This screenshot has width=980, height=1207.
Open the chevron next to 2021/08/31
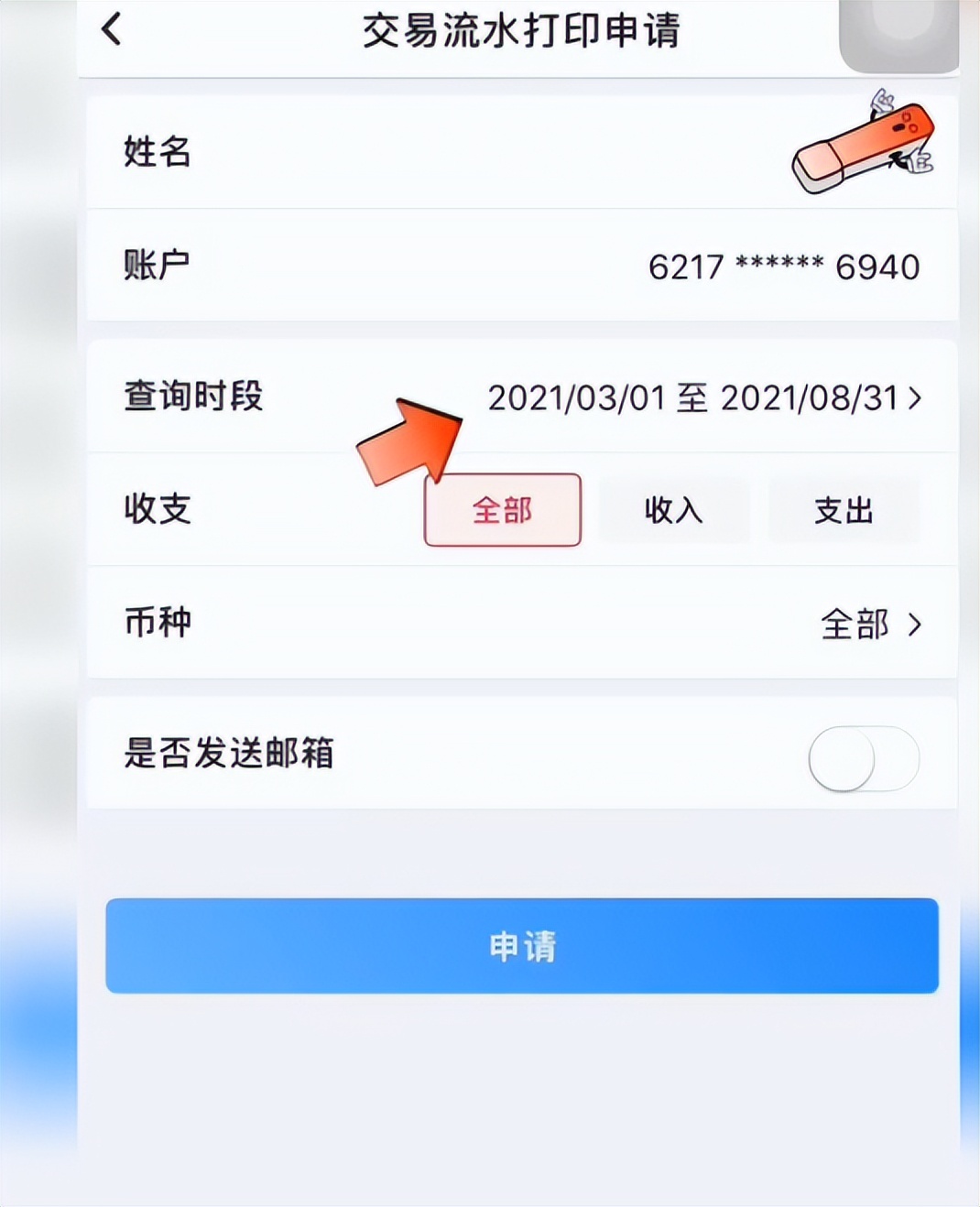[x=913, y=398]
